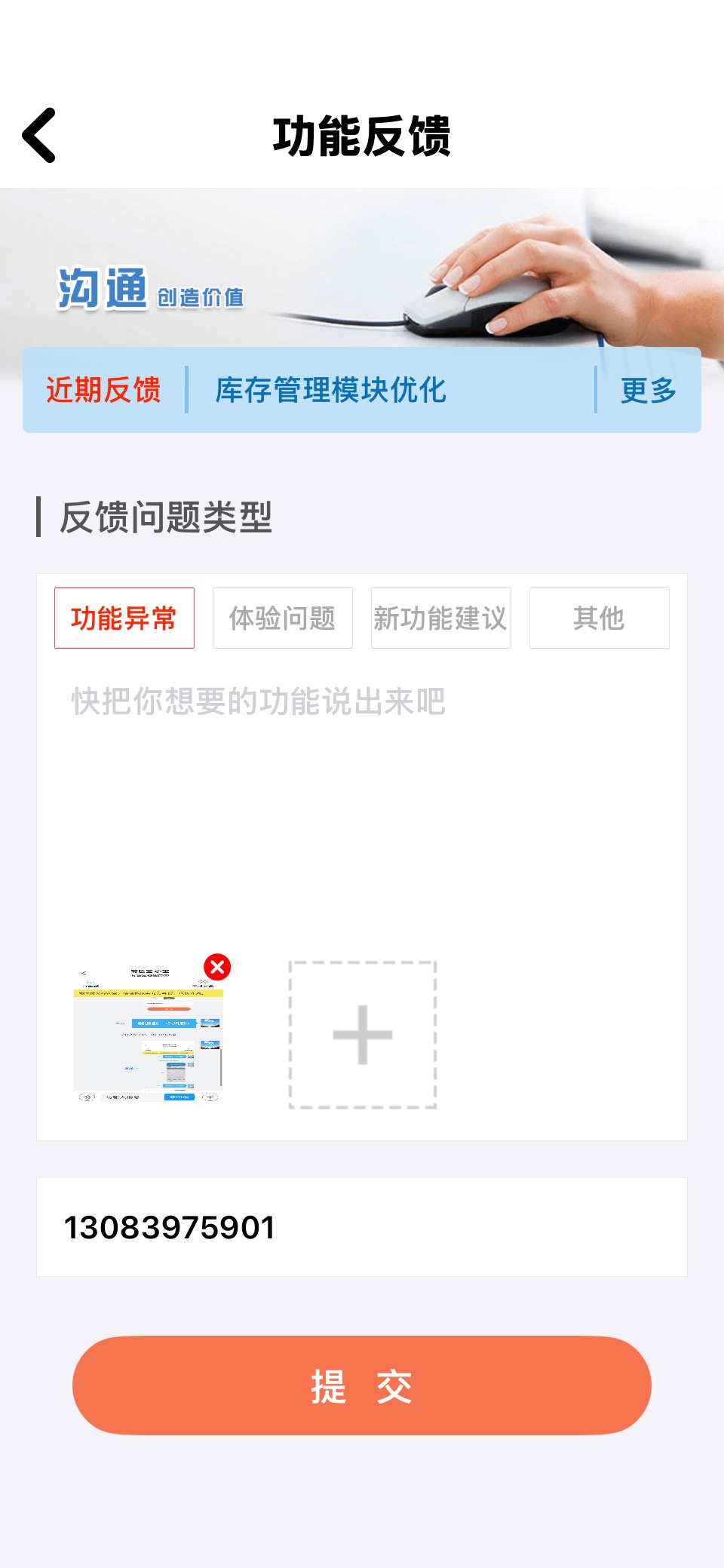This screenshot has width=724, height=1568.
Task: Open the attached screenshot thumbnail
Action: pyautogui.click(x=148, y=1034)
